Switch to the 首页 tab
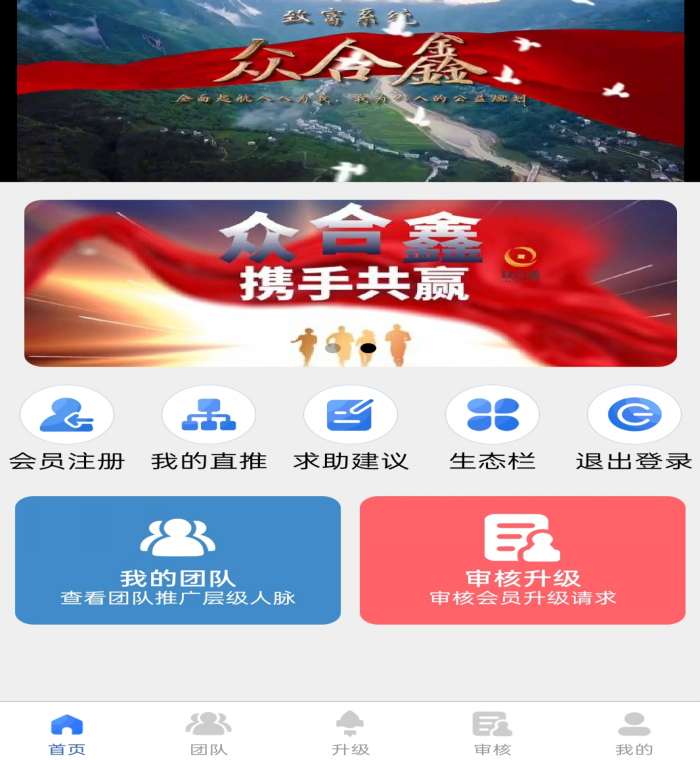 pos(67,734)
